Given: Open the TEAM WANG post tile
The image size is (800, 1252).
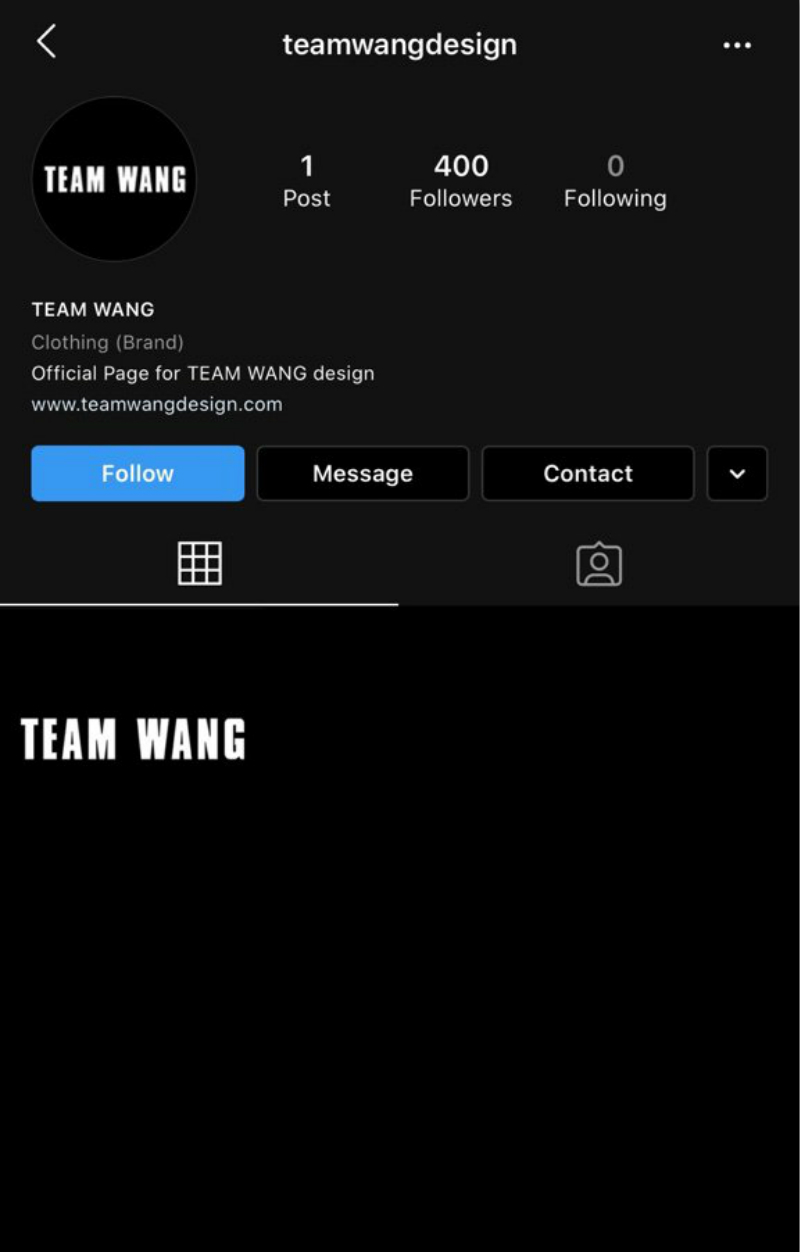Looking at the screenshot, I should pos(133,738).
